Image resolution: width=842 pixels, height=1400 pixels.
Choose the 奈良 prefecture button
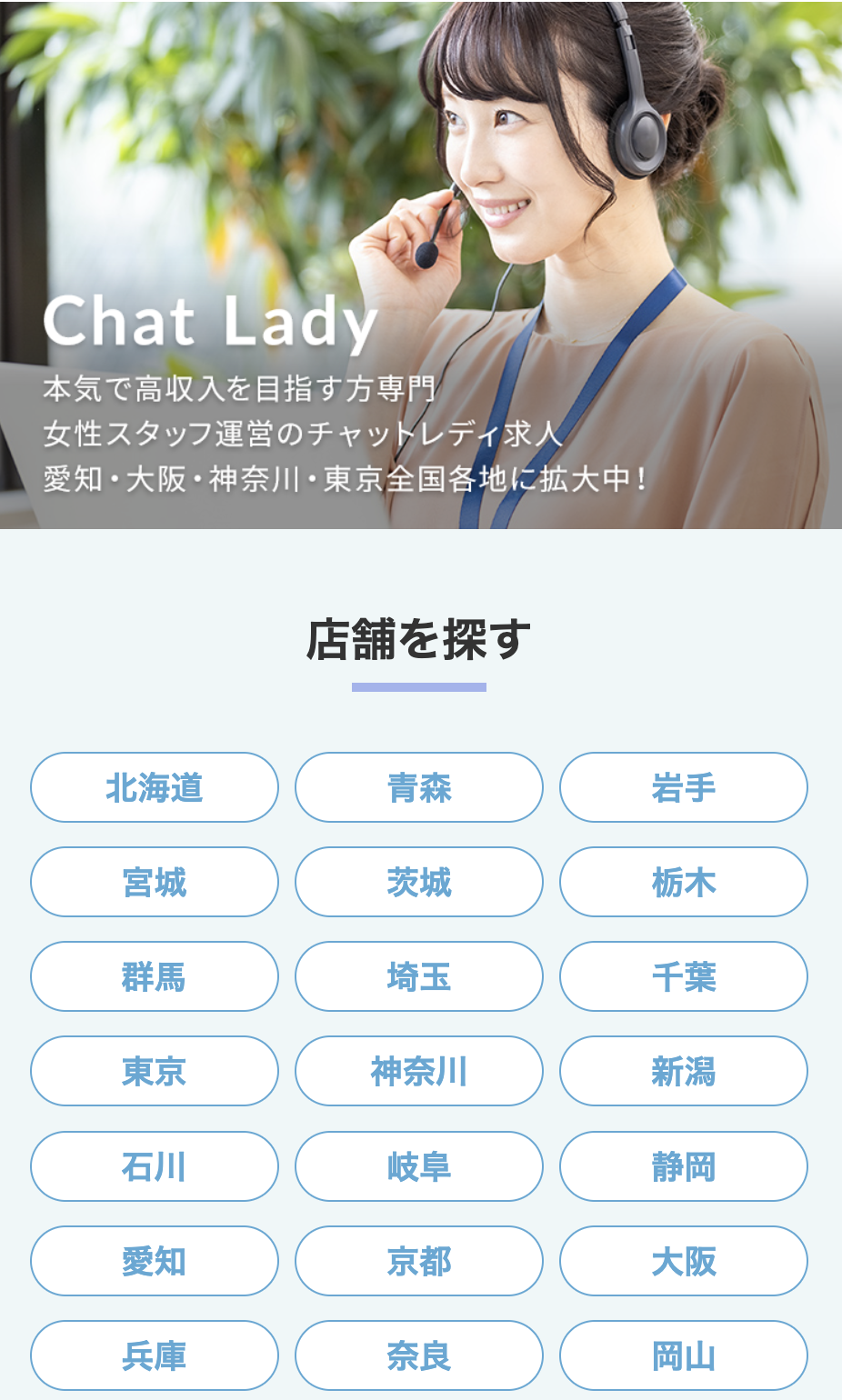[x=419, y=1355]
